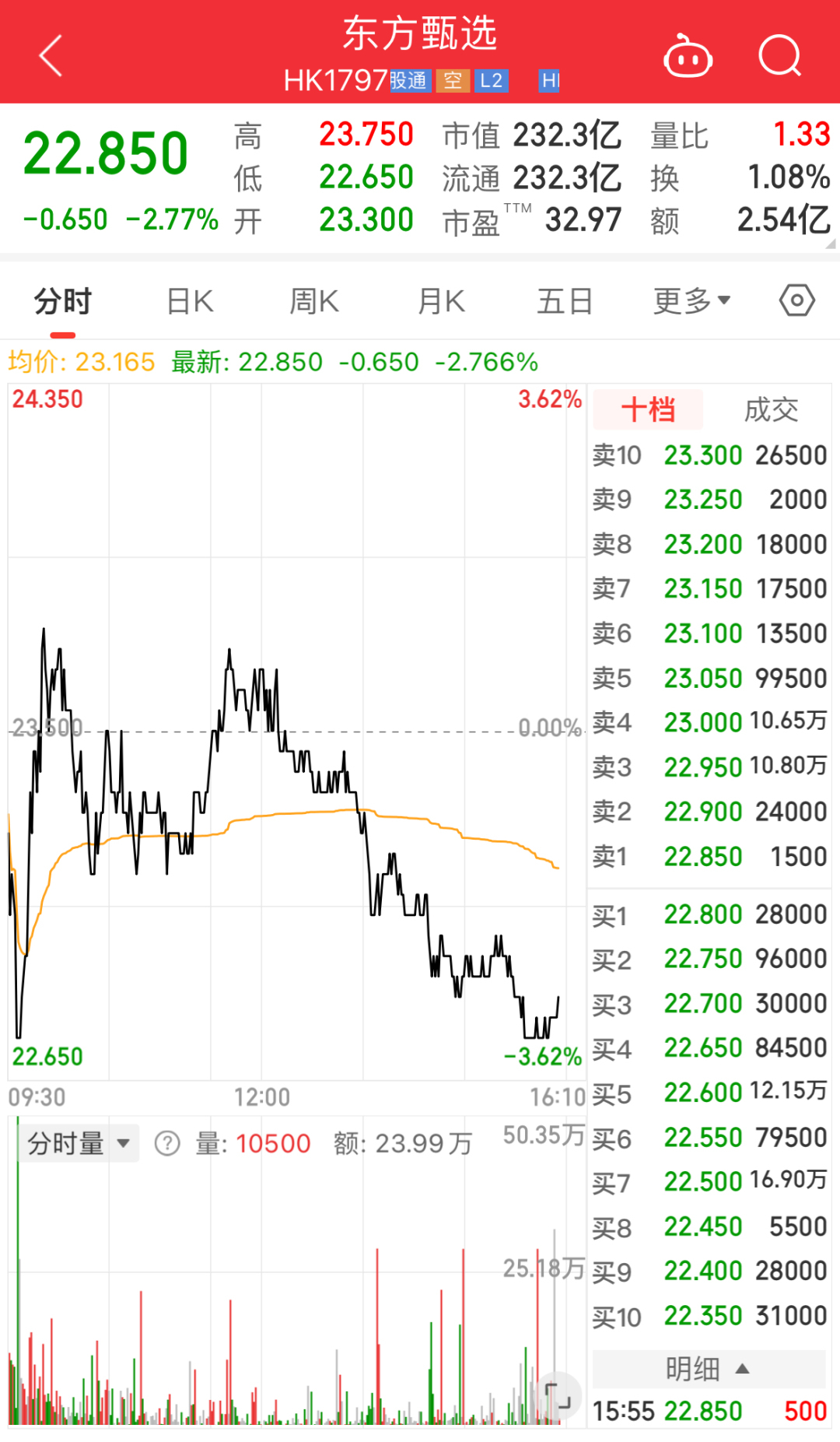This screenshot has height=1442, width=840.
Task: Open chart settings hexagon icon
Action: pyautogui.click(x=797, y=300)
